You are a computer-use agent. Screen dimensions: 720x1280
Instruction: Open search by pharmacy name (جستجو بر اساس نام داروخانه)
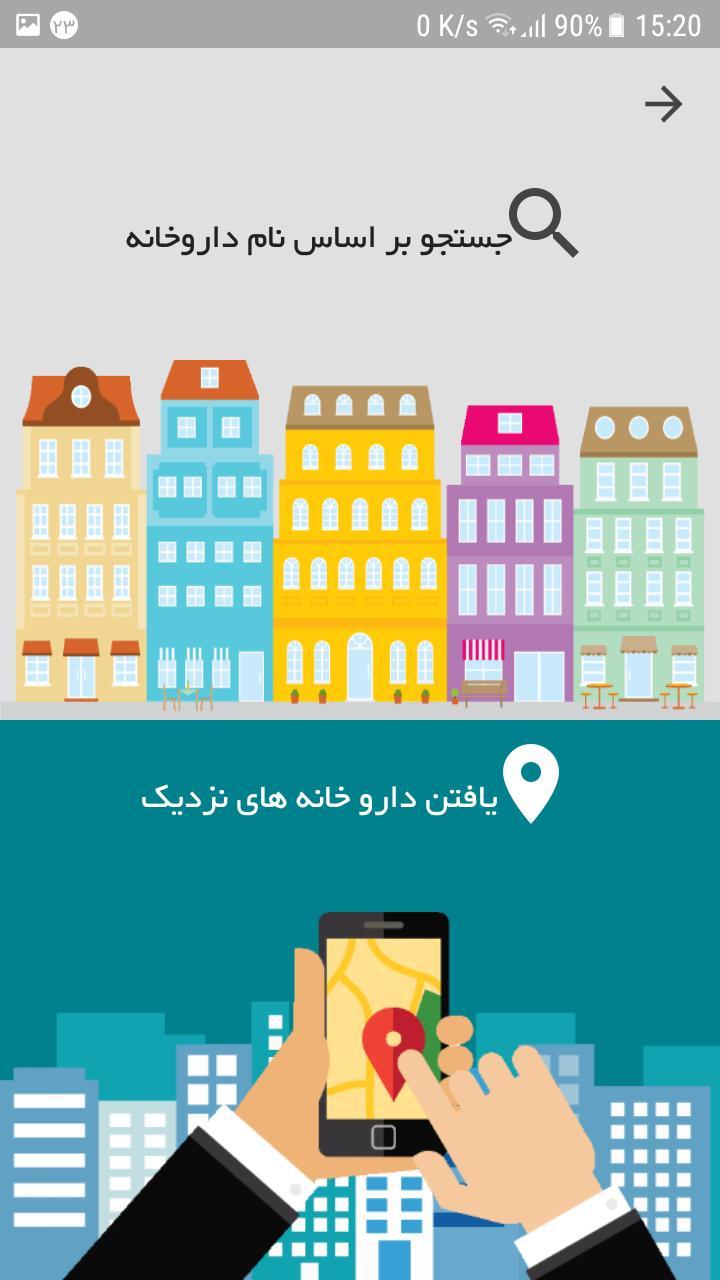pyautogui.click(x=350, y=236)
